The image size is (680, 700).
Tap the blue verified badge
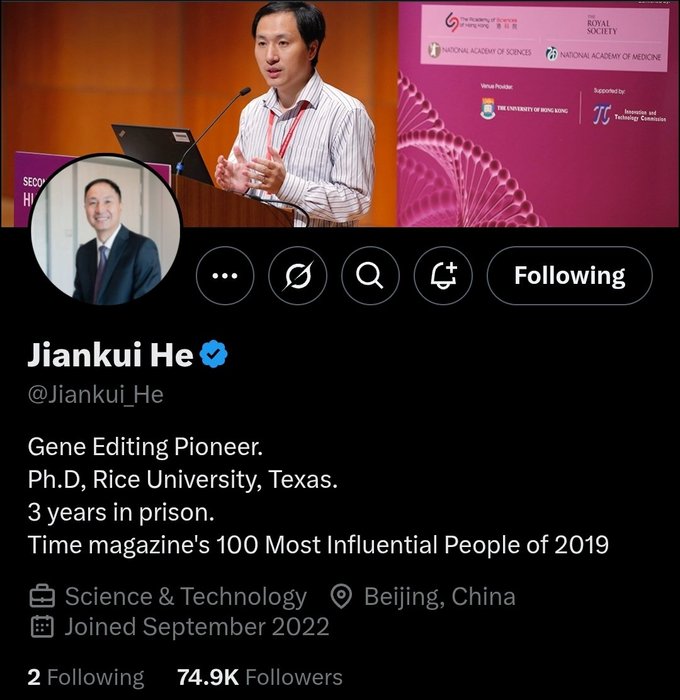point(216,354)
